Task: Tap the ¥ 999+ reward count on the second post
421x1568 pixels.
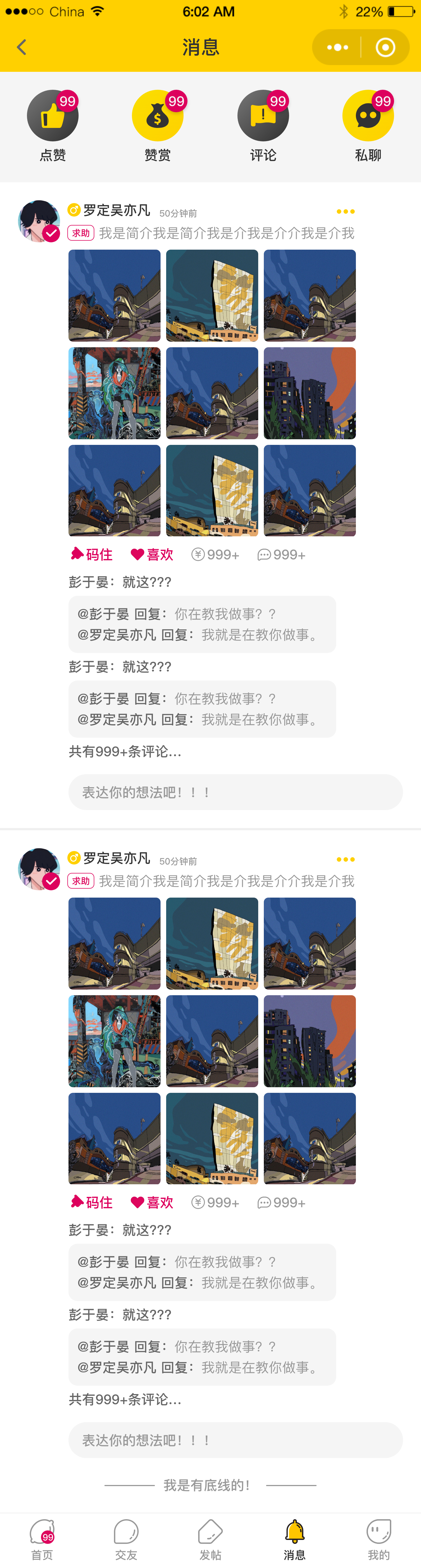Action: 215,1202
